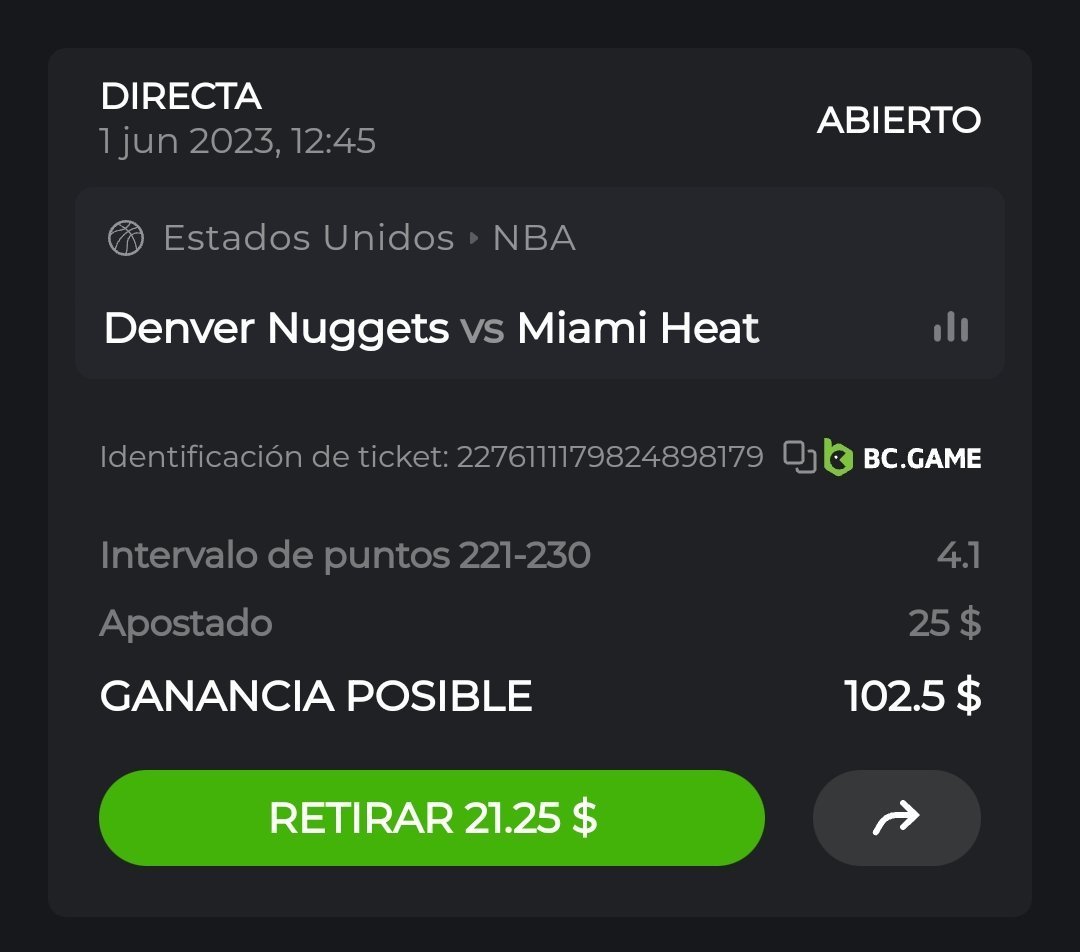The height and width of the screenshot is (952, 1080).
Task: Tap the green Retirar 21.25 $ button
Action: coord(431,818)
